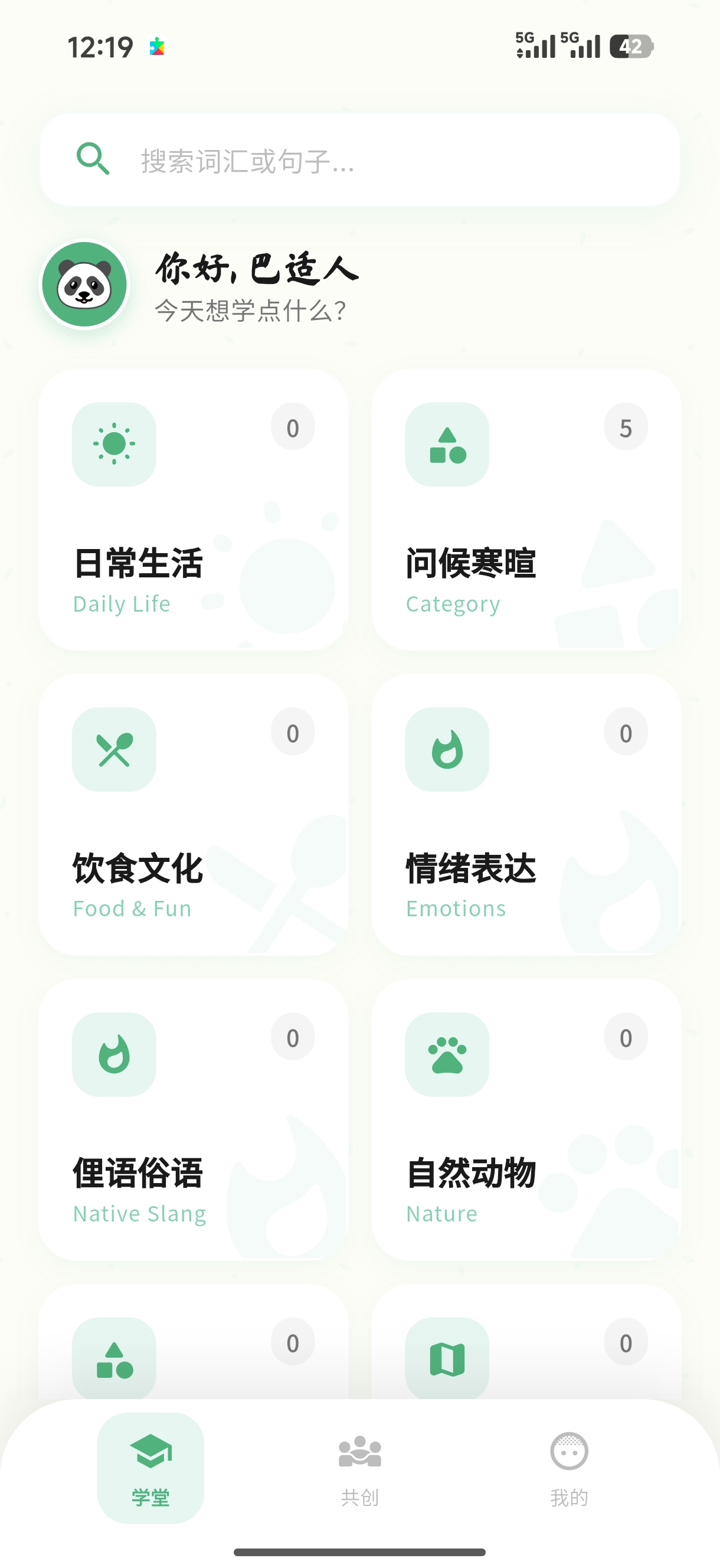The width and height of the screenshot is (720, 1568).
Task: Select the sun icon on 日常生活 card
Action: (113, 446)
